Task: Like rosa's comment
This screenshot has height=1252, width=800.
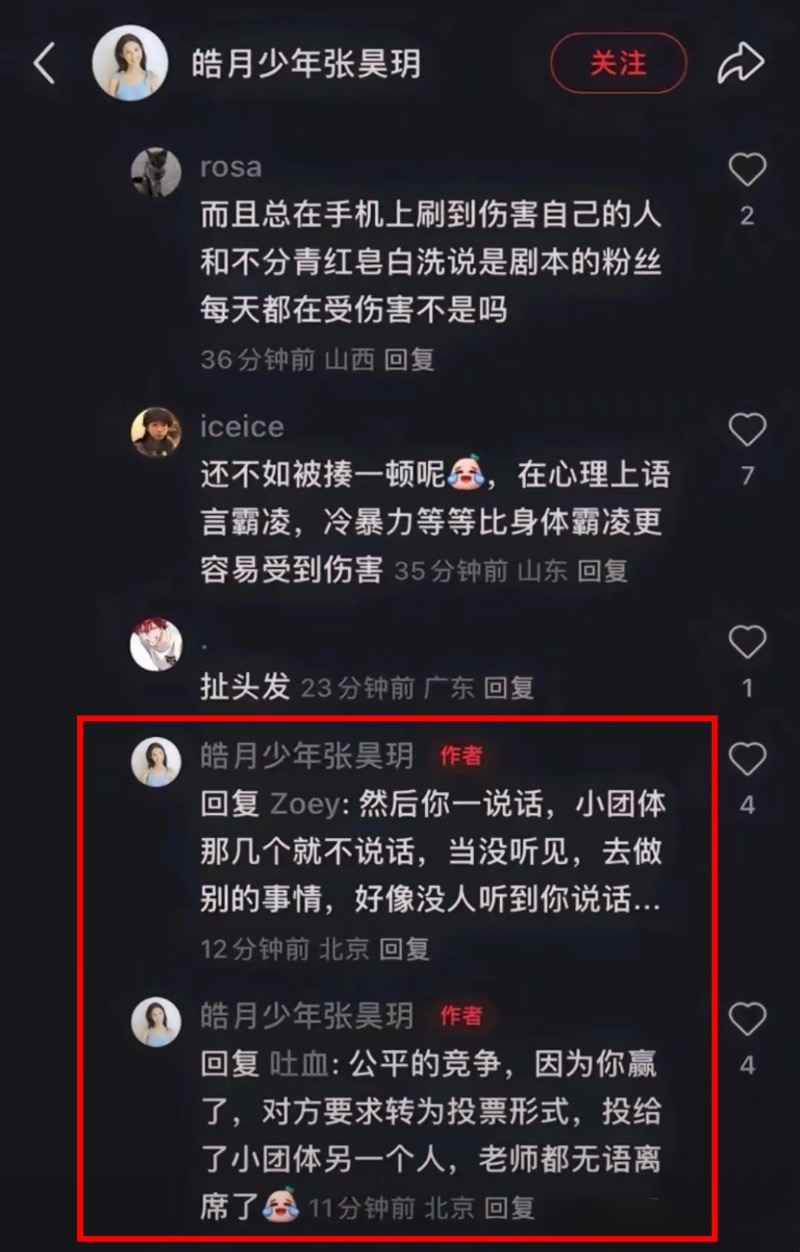Action: [x=746, y=172]
